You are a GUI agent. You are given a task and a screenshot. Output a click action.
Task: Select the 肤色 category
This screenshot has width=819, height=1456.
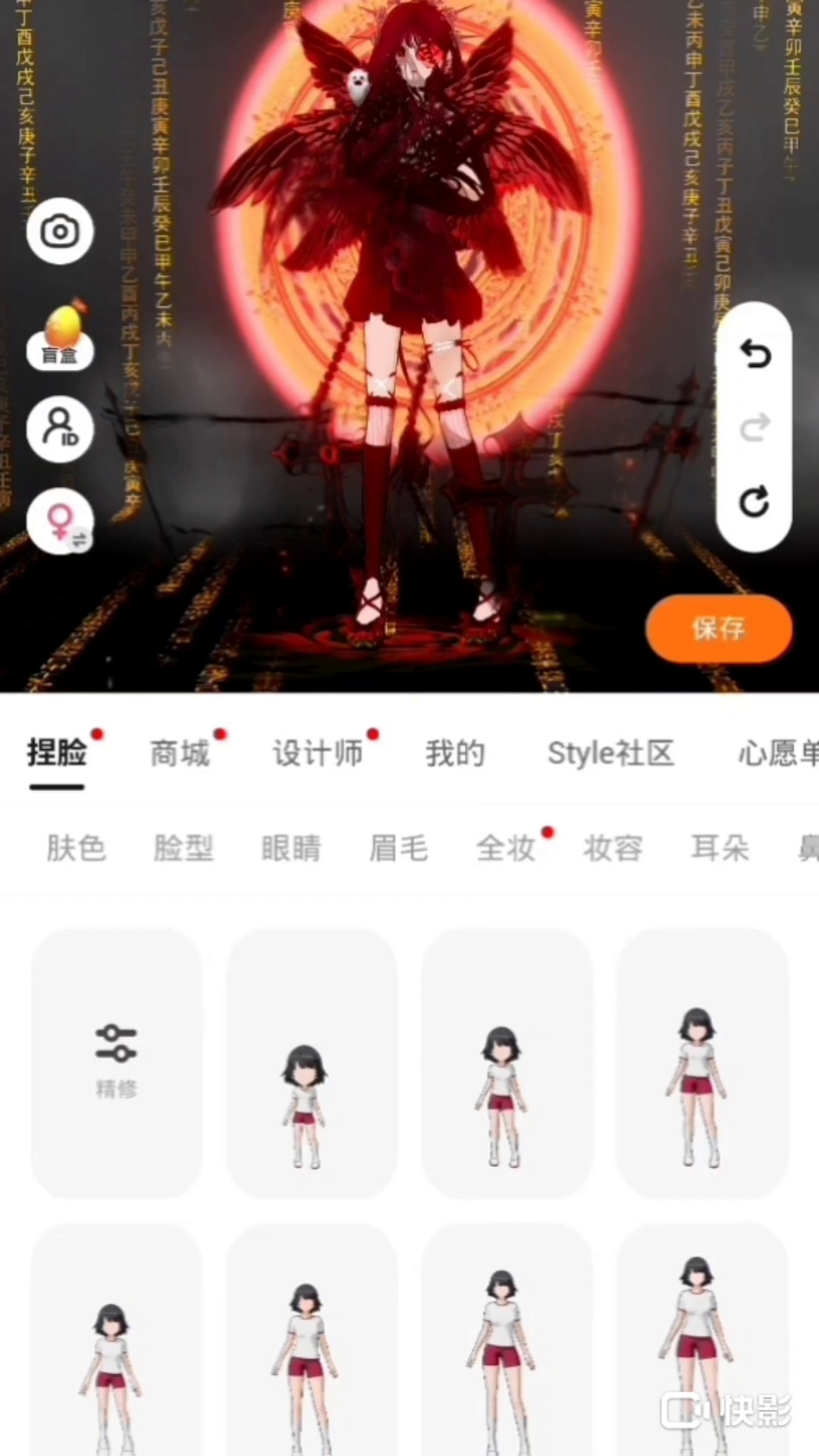(76, 848)
